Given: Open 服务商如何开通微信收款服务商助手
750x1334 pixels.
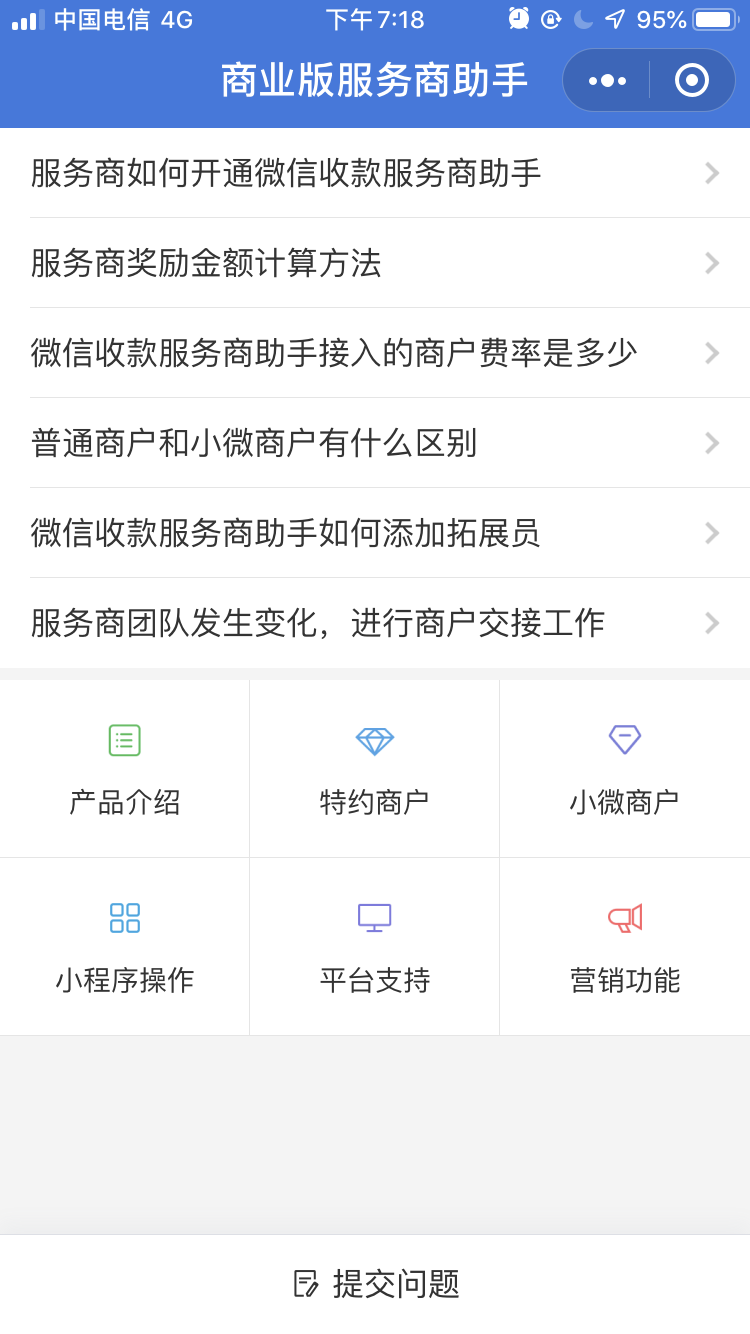Looking at the screenshot, I should click(x=375, y=173).
